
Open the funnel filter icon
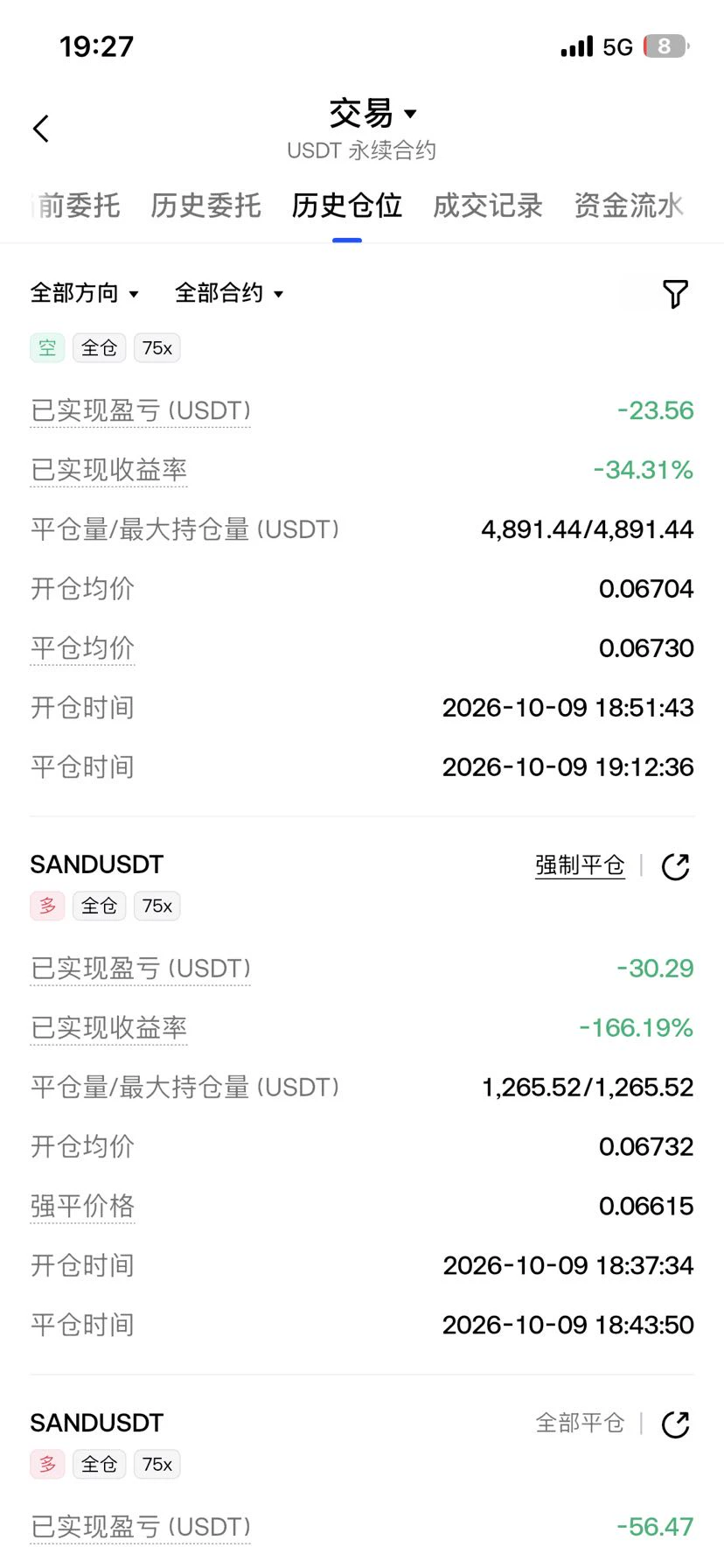(x=675, y=294)
